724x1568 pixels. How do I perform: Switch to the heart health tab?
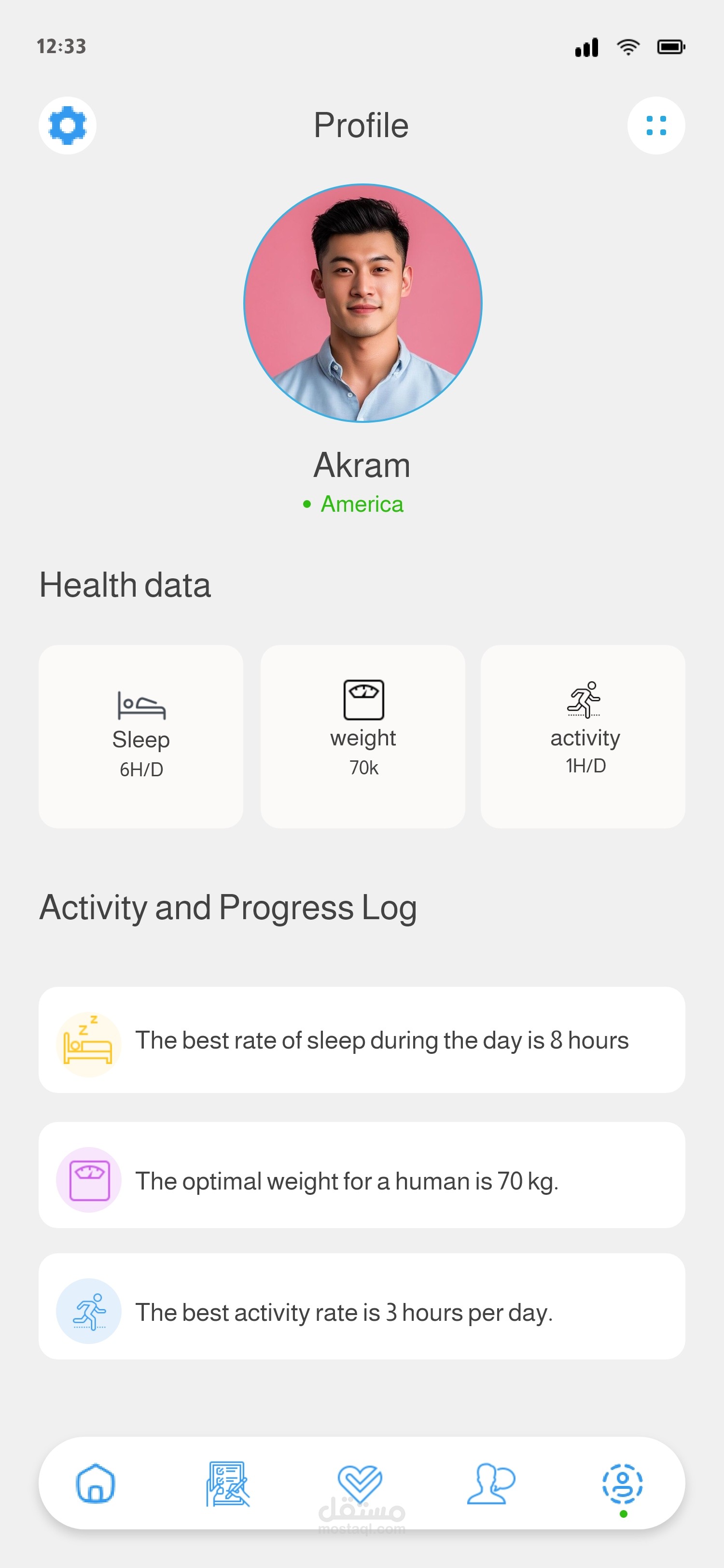click(360, 1484)
